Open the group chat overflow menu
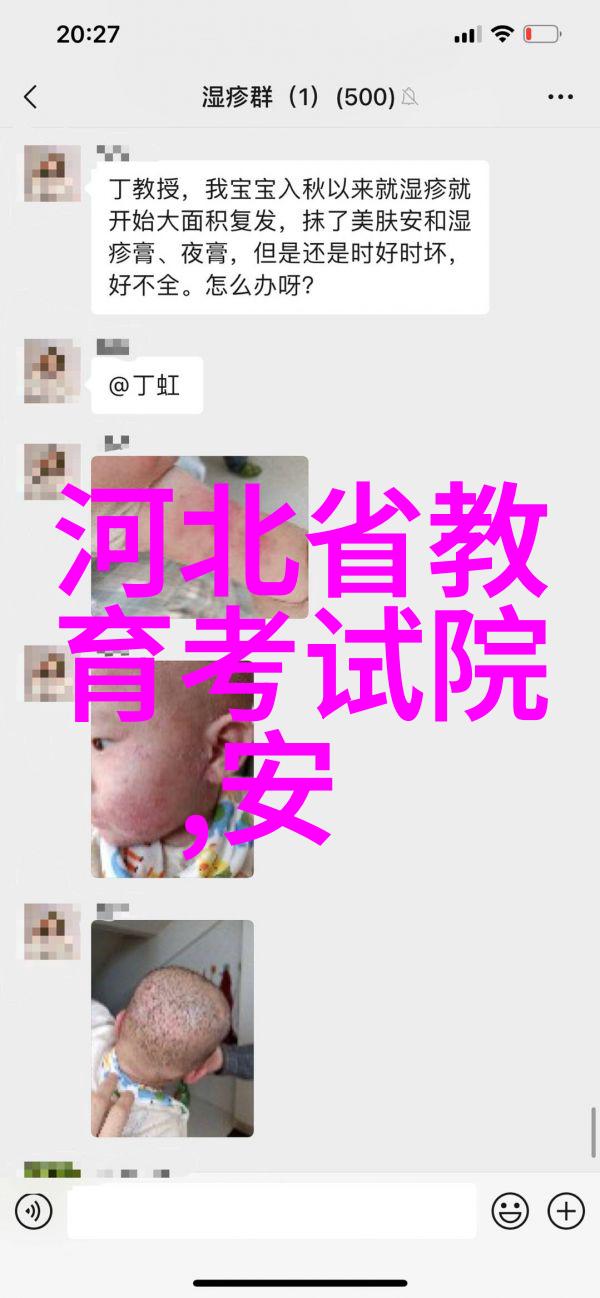This screenshot has width=600, height=1298. 560,97
